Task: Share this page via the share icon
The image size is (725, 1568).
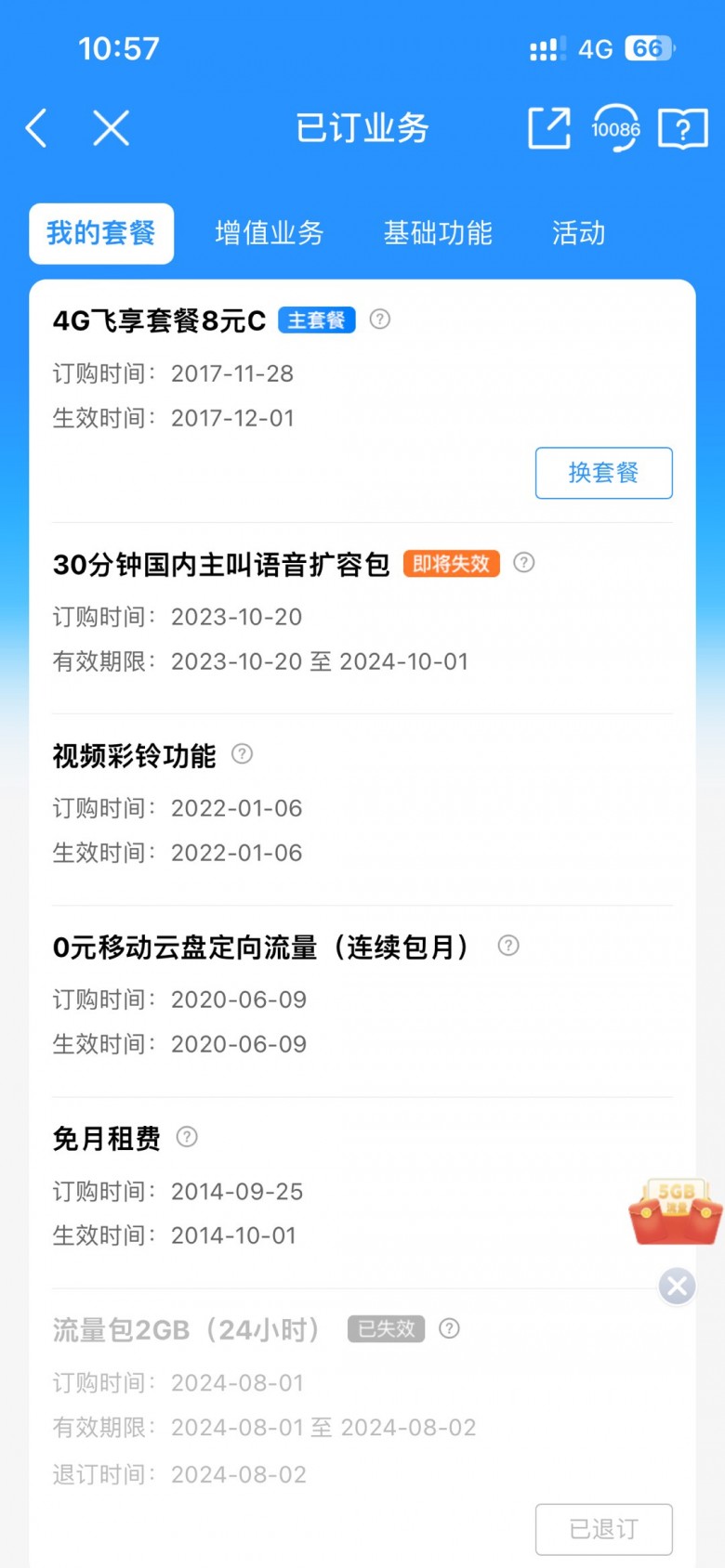Action: point(548,128)
